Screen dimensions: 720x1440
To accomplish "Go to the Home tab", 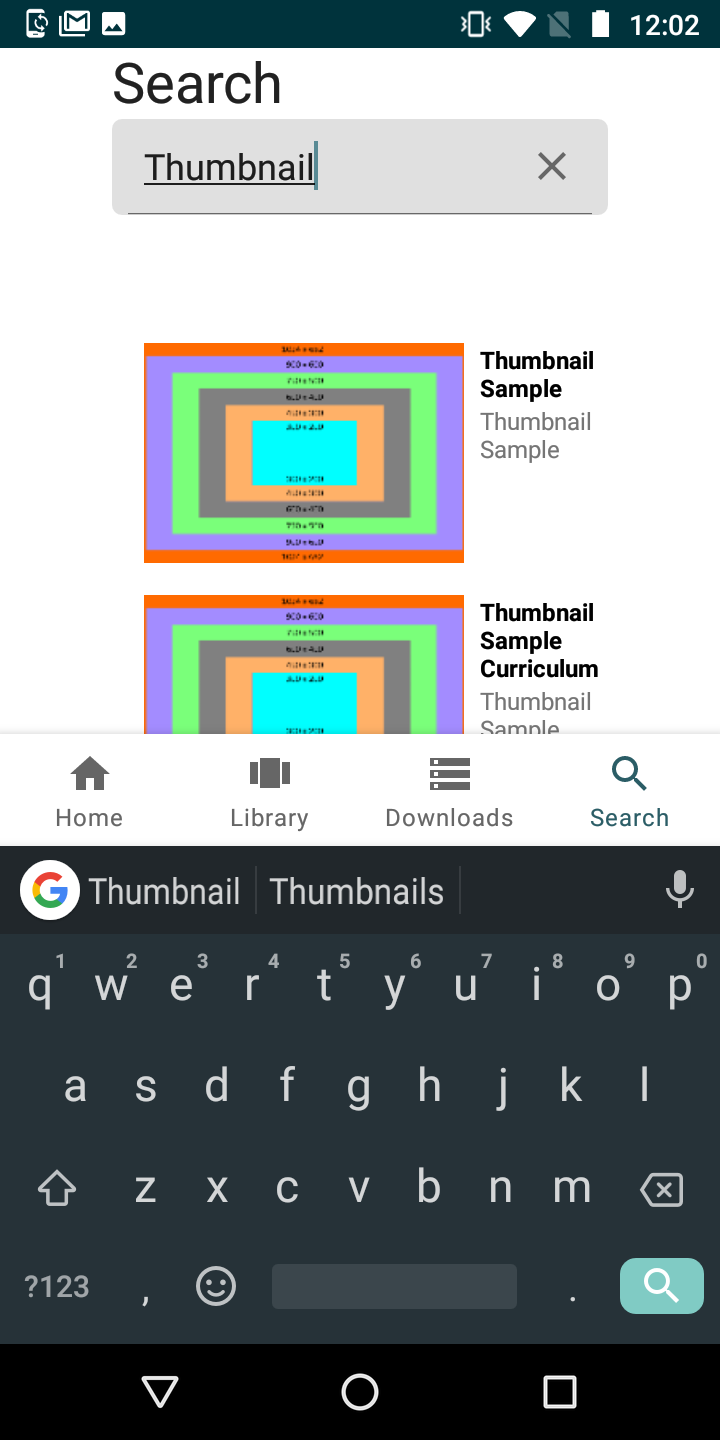I will (89, 791).
